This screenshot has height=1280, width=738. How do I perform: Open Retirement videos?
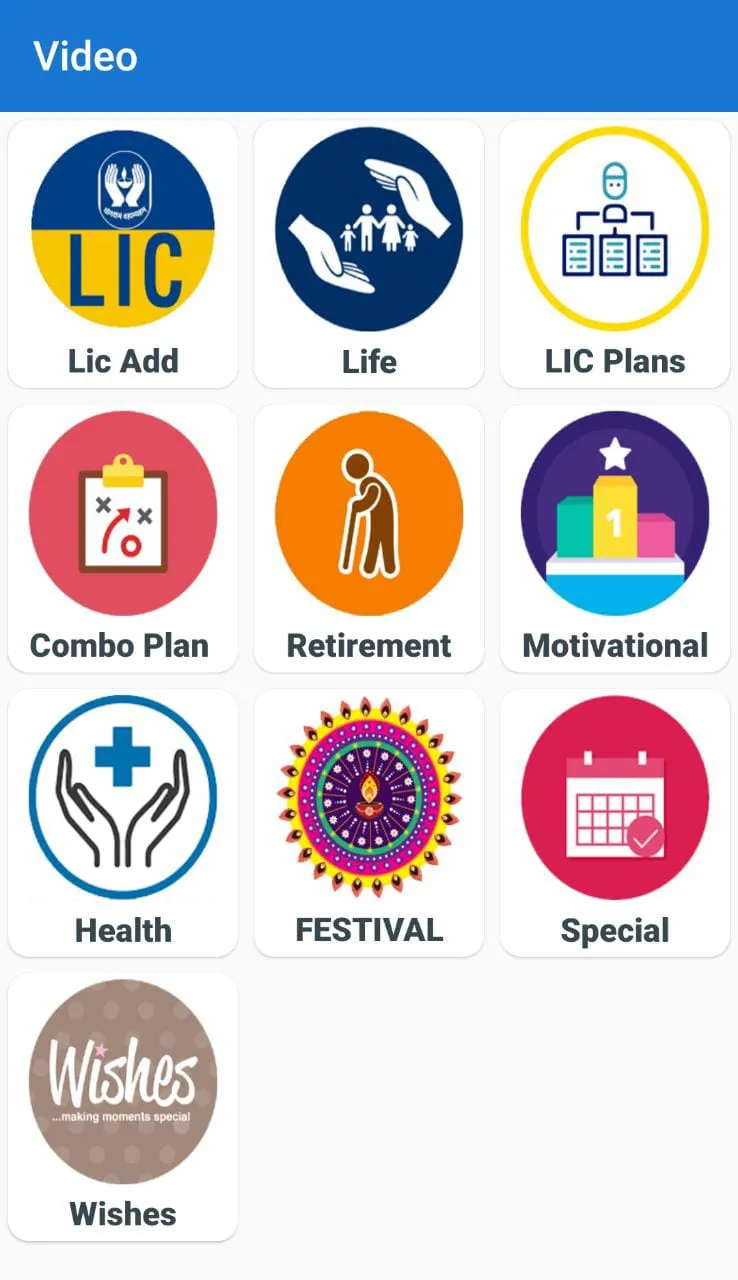tap(369, 538)
